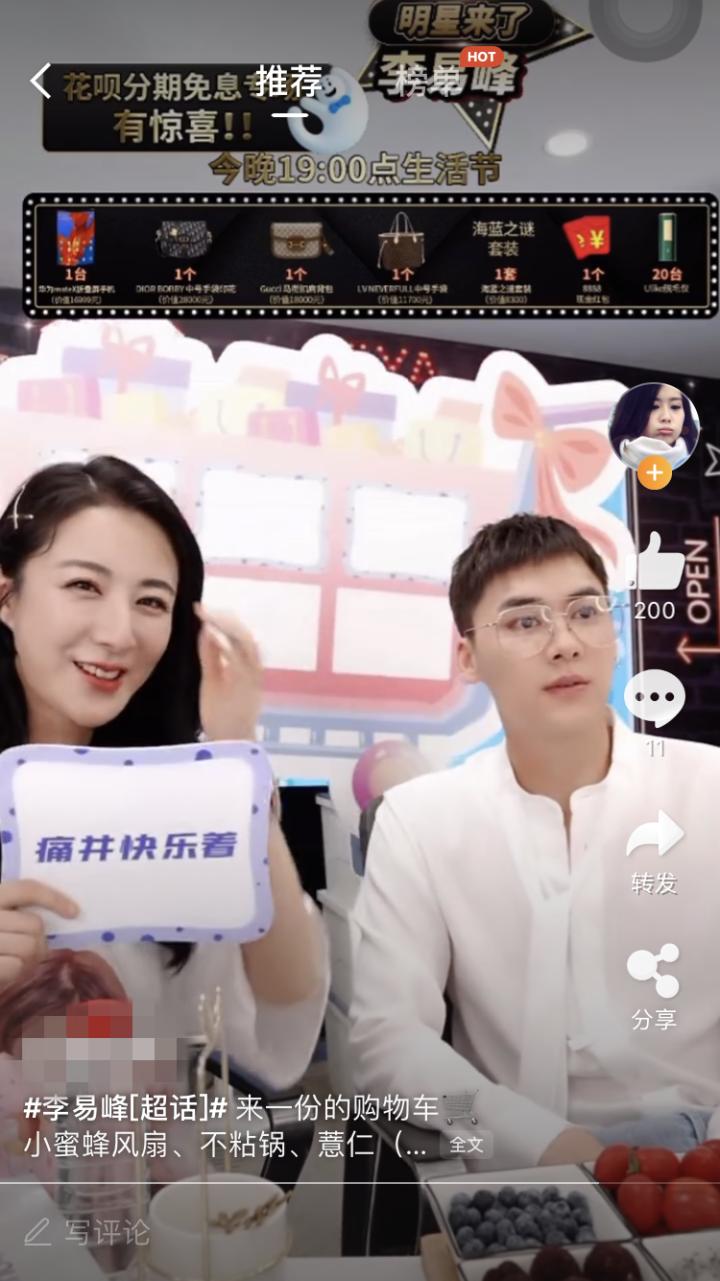Switch to the 推荐 tab
The height and width of the screenshot is (1281, 720).
[289, 82]
